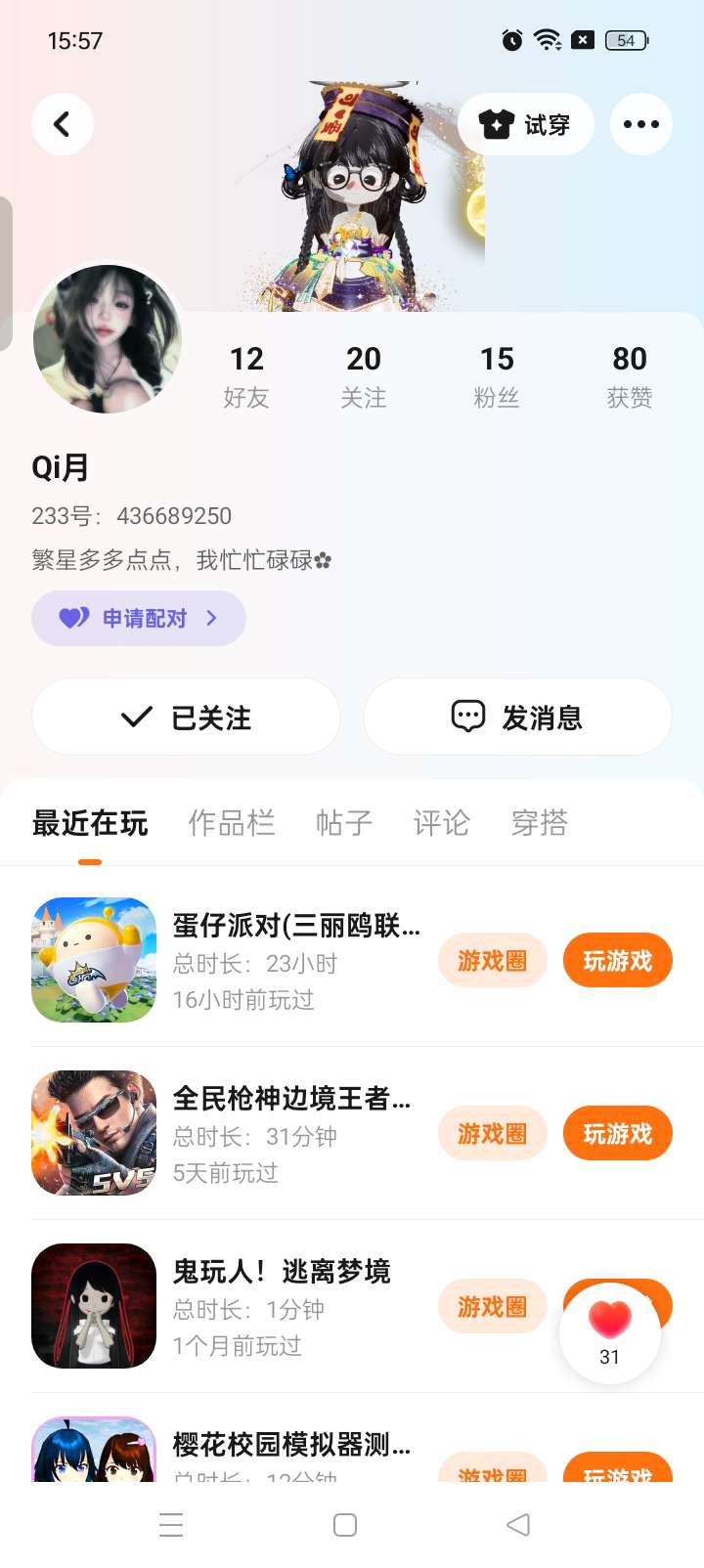Open the 20 关注 following list
This screenshot has height=1568, width=704.
point(364,375)
